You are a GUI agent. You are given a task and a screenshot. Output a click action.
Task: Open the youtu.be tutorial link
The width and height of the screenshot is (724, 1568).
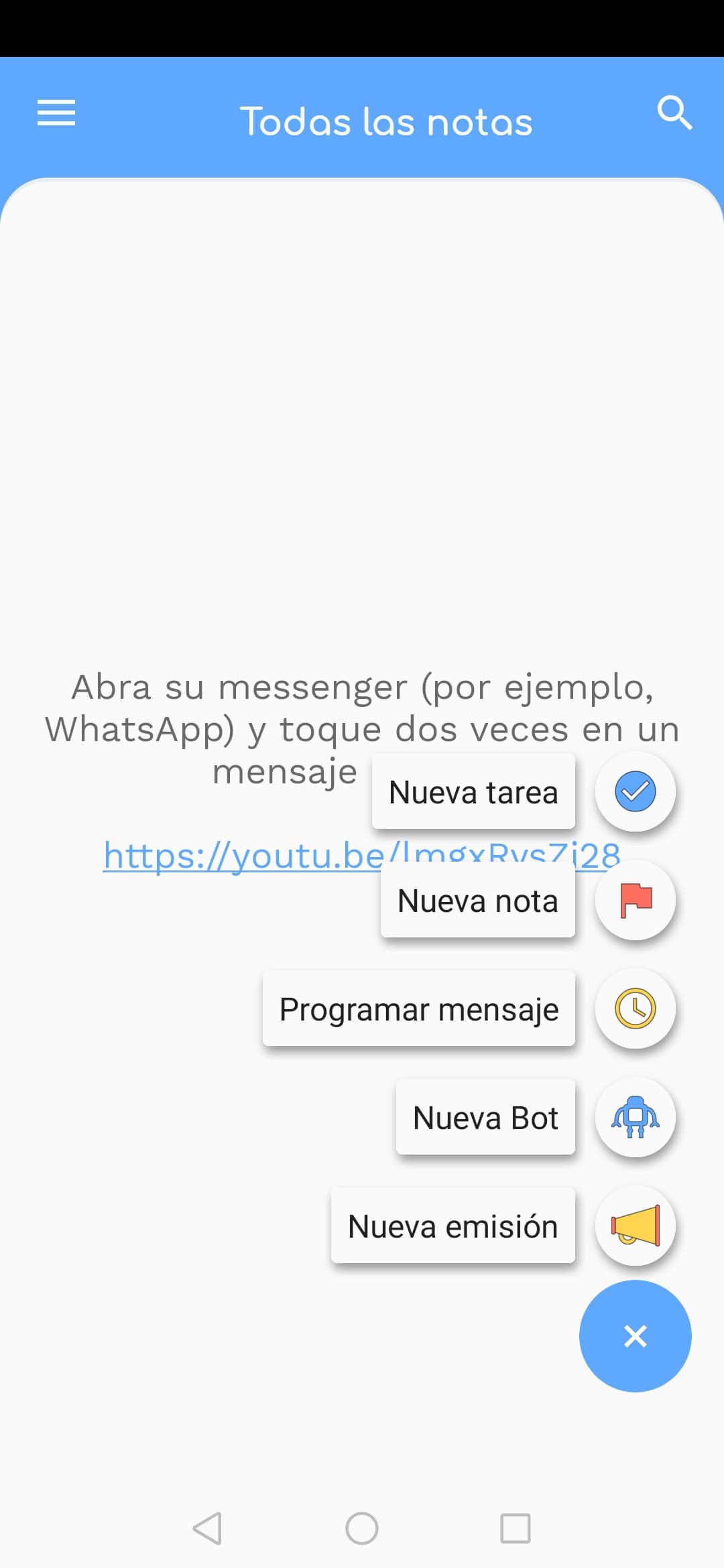(235, 856)
